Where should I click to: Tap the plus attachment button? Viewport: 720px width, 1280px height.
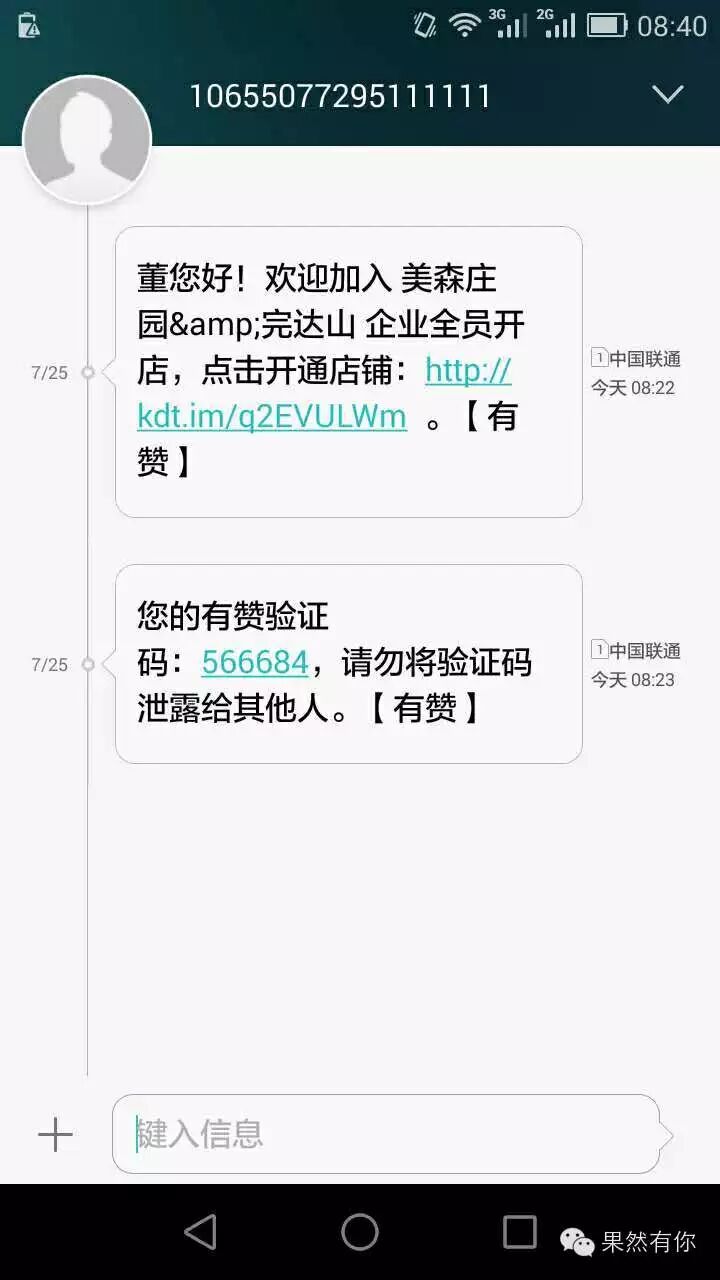point(55,1134)
